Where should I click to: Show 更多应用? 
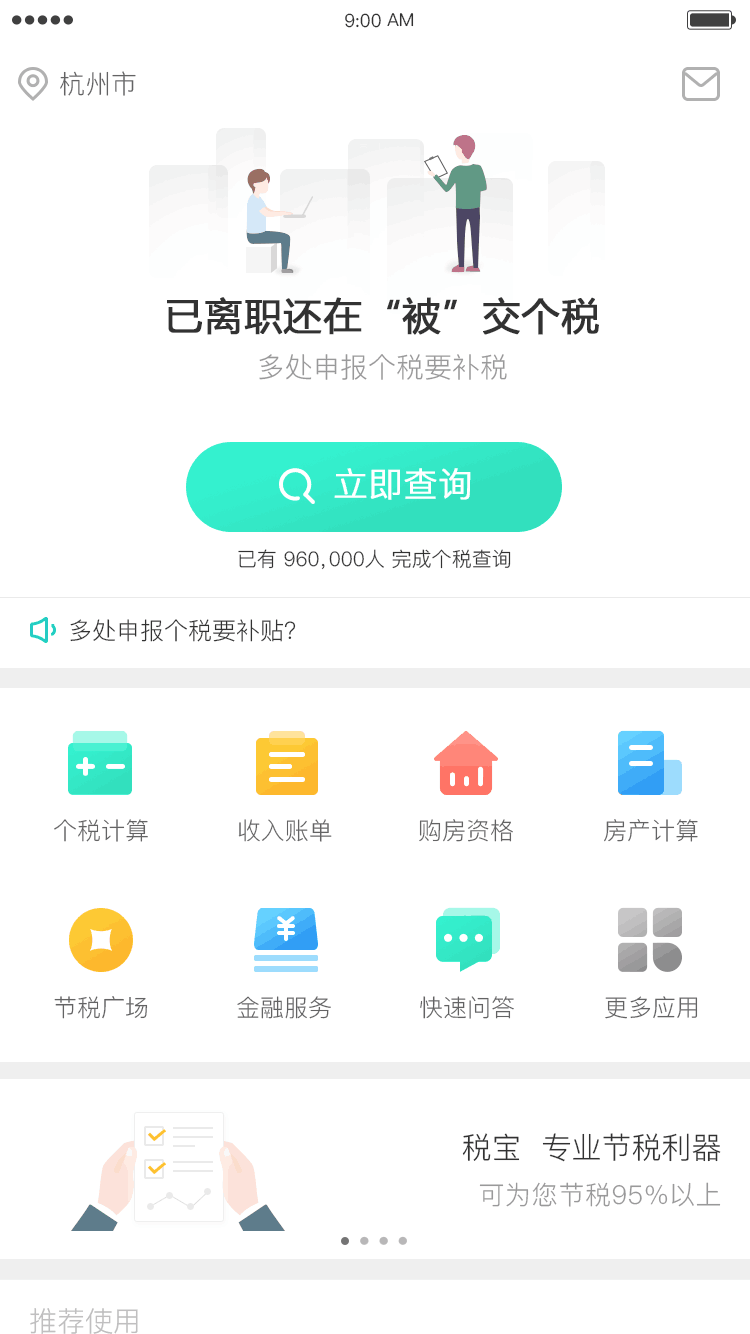tap(650, 962)
